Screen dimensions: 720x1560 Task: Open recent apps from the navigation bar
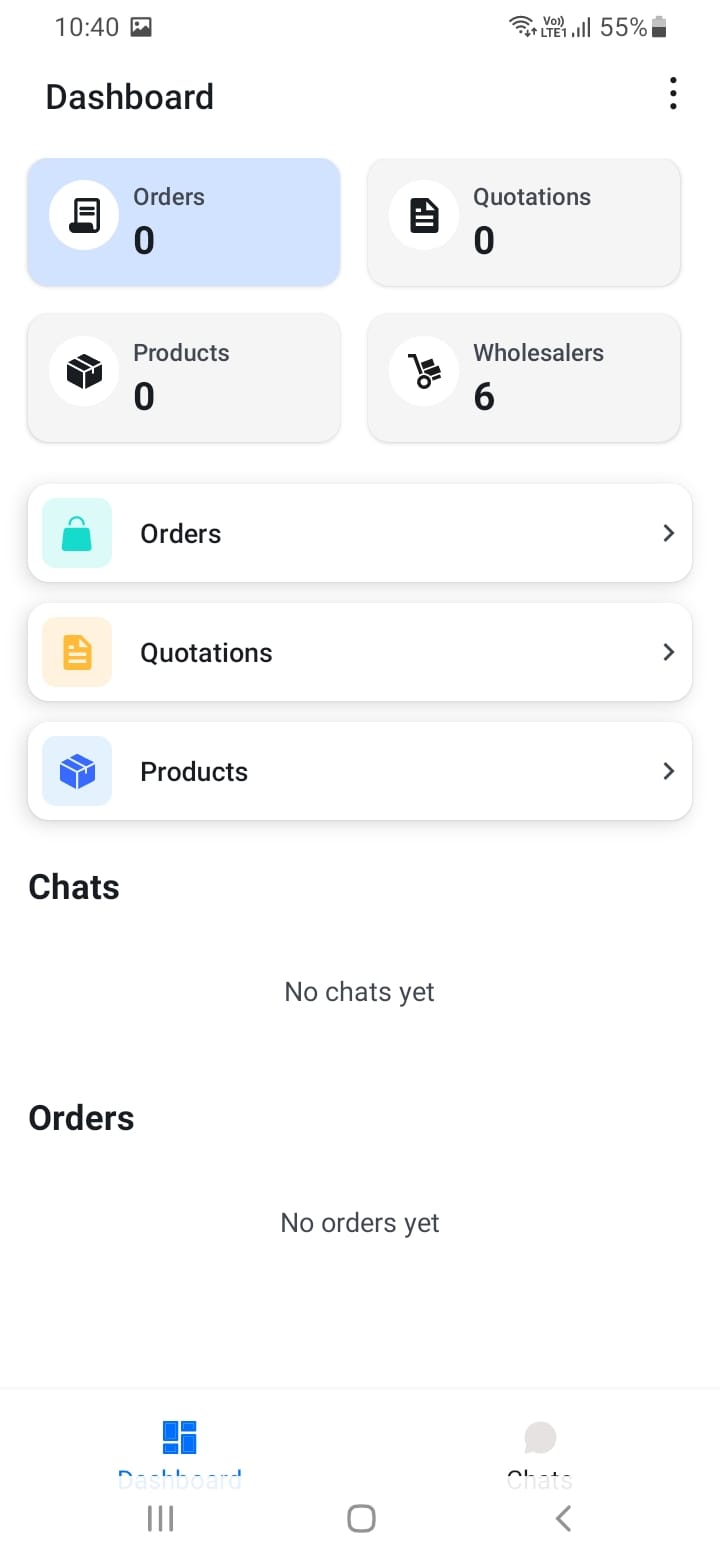(160, 1519)
